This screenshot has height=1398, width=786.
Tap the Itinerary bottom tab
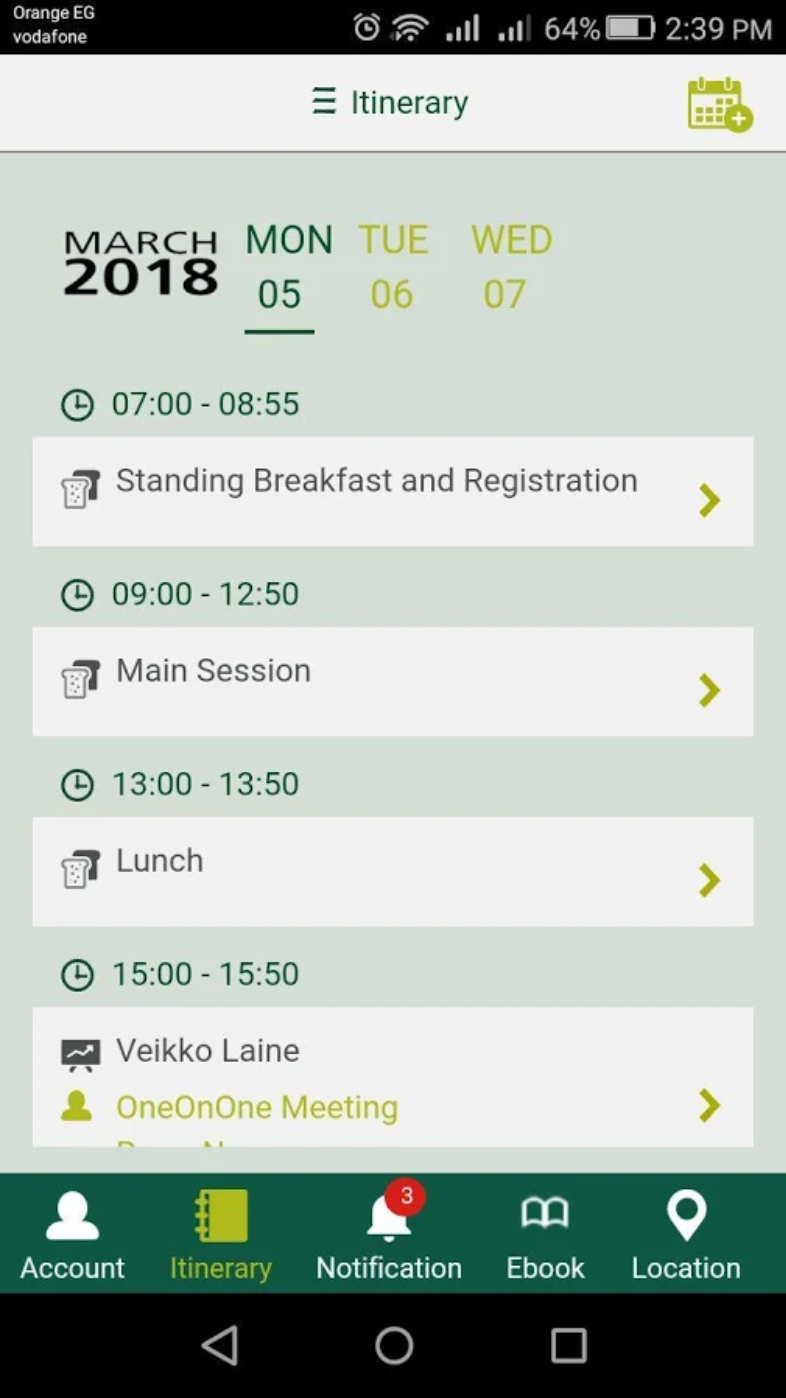220,1235
